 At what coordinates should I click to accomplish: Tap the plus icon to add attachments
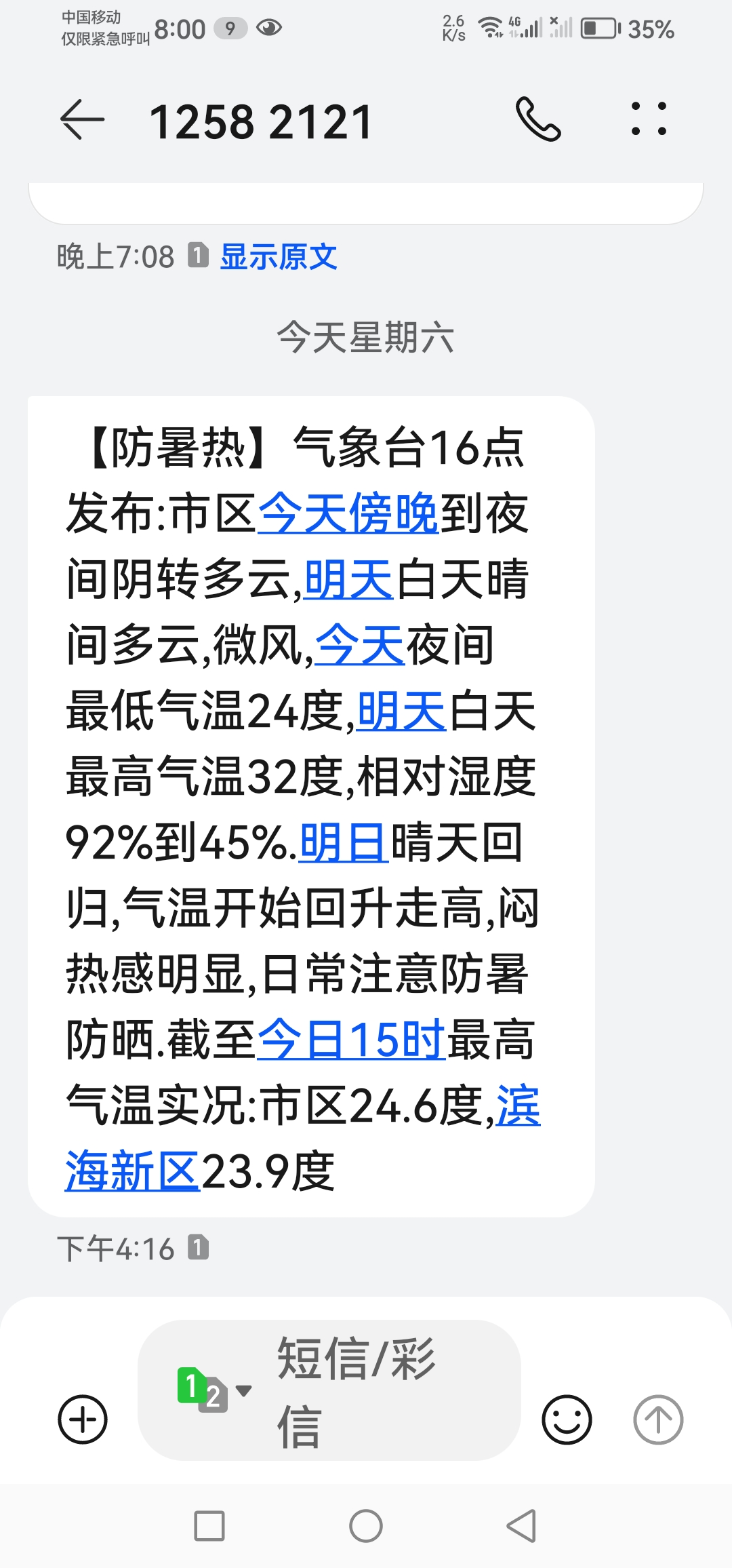[x=83, y=1419]
